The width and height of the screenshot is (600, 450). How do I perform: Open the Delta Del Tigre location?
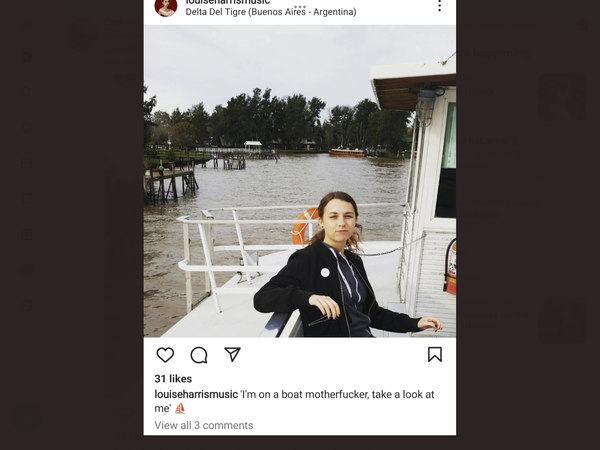coord(270,13)
